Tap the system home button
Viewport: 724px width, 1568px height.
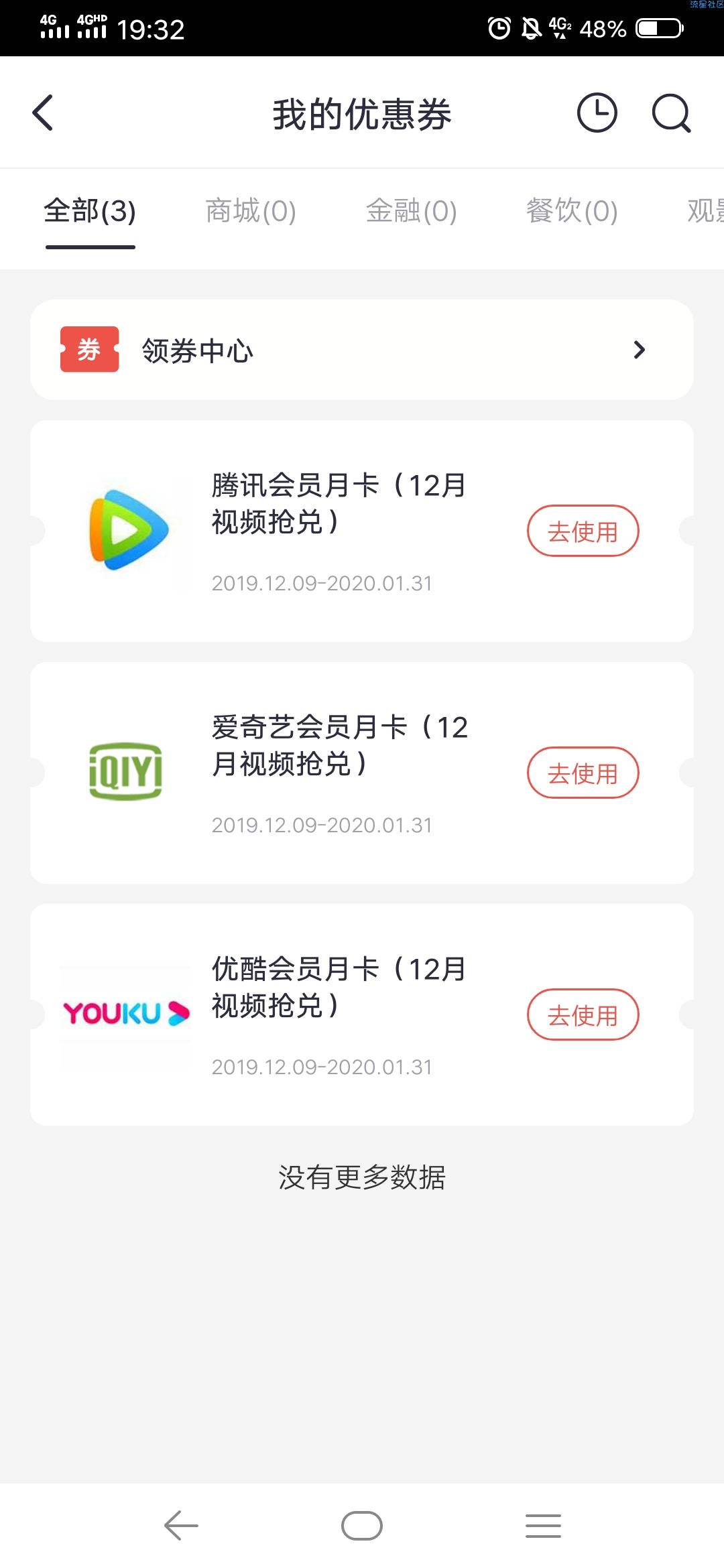pos(362,1526)
